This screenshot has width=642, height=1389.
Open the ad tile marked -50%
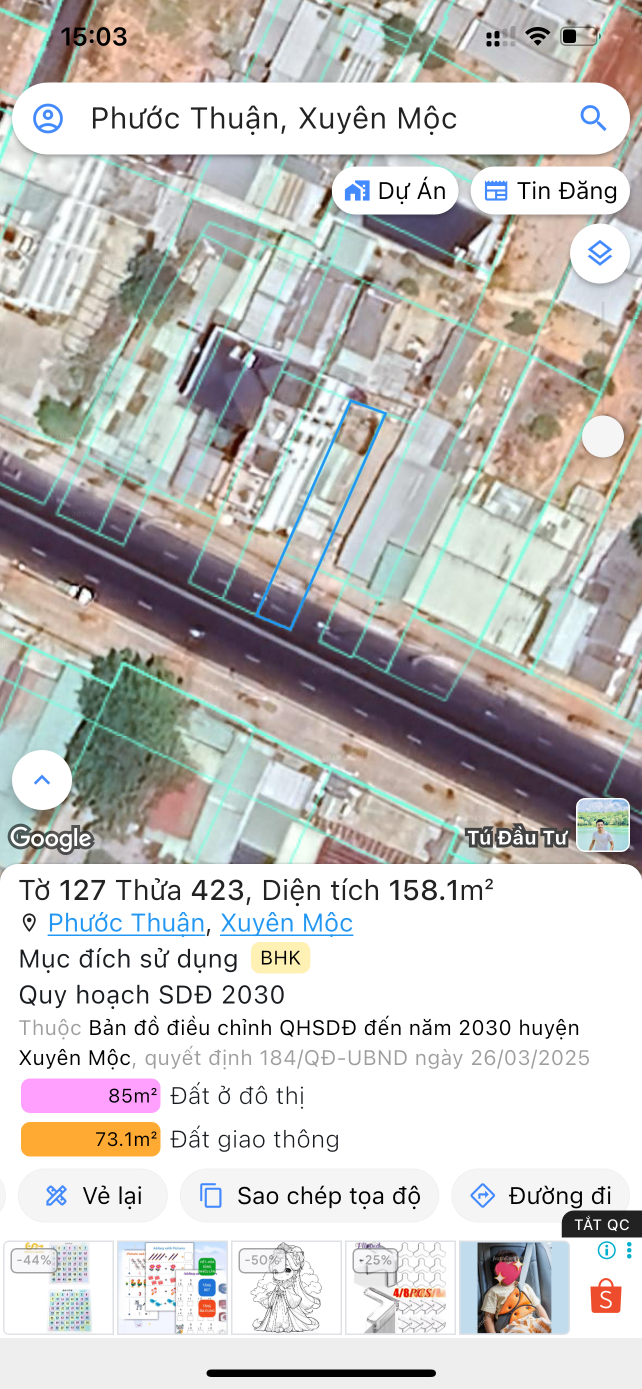point(286,1288)
